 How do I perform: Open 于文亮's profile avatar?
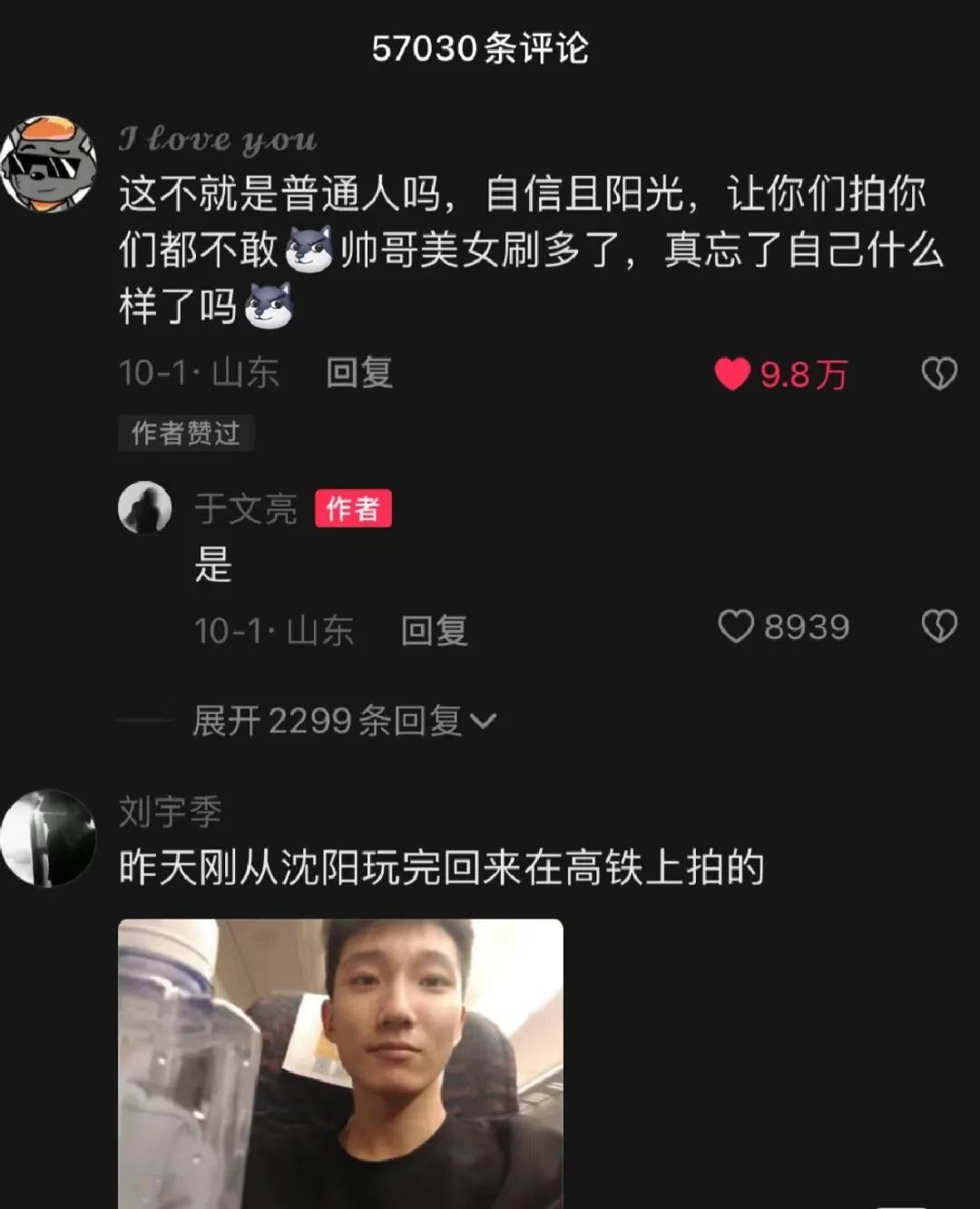(145, 507)
